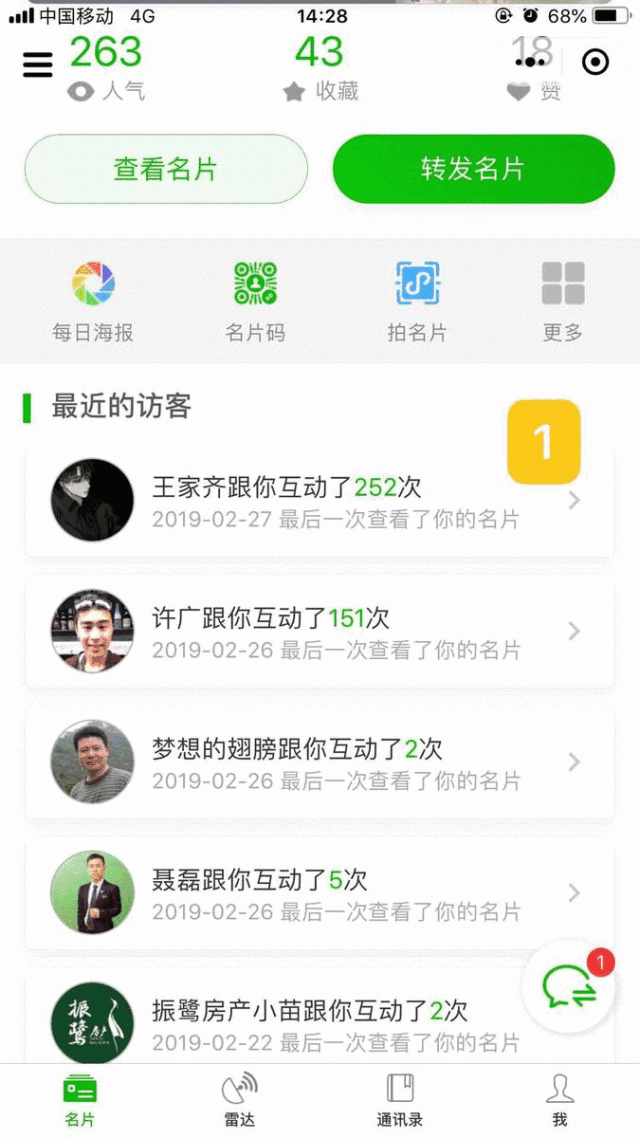This screenshot has height=1138, width=640.
Task: View 许广's interaction details
Action: [320, 632]
